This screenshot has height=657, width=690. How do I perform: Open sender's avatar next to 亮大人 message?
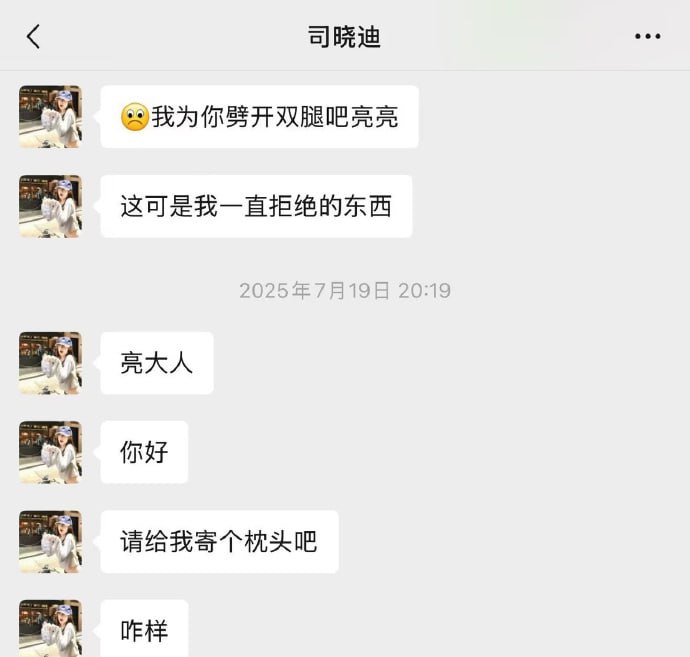[50, 363]
